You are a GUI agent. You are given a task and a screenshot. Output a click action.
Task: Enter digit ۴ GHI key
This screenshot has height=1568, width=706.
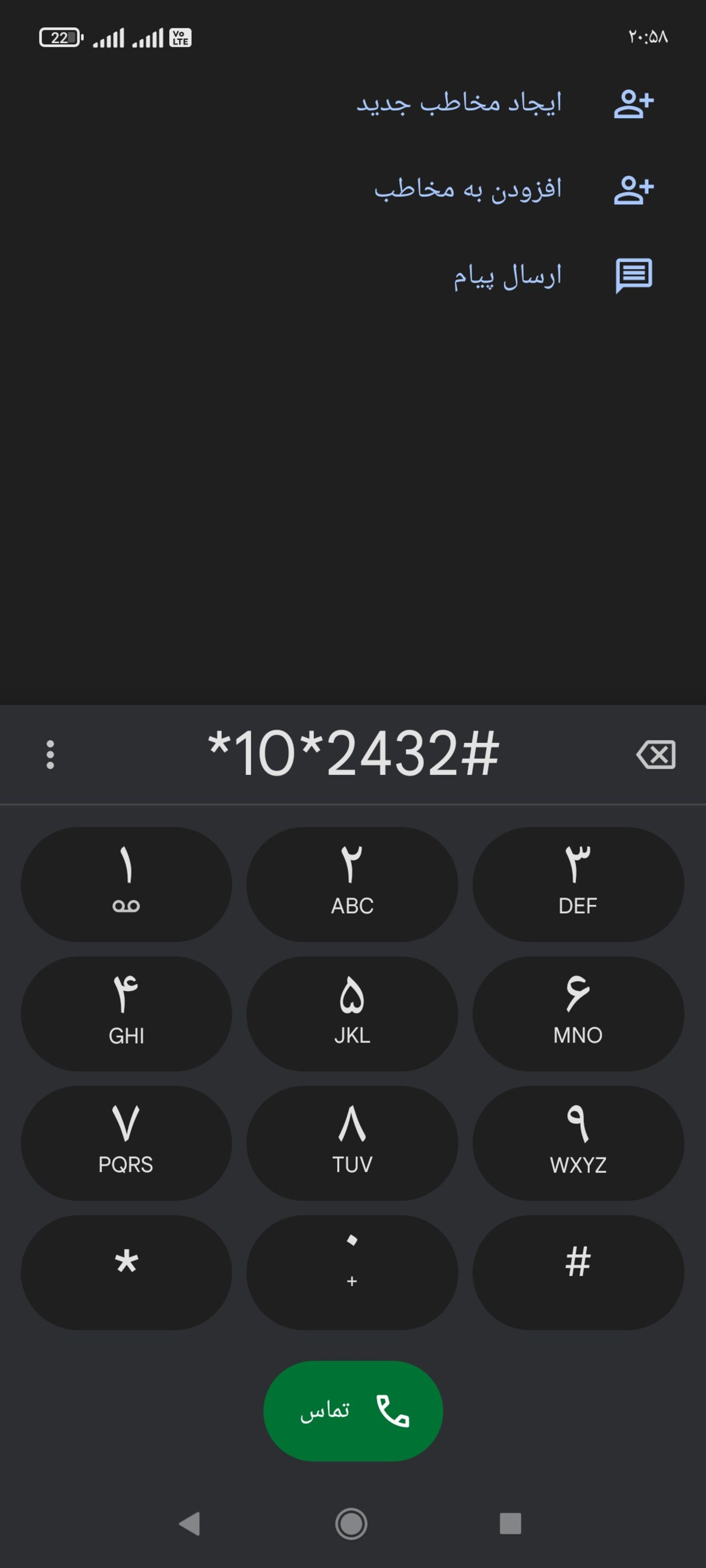point(126,1013)
